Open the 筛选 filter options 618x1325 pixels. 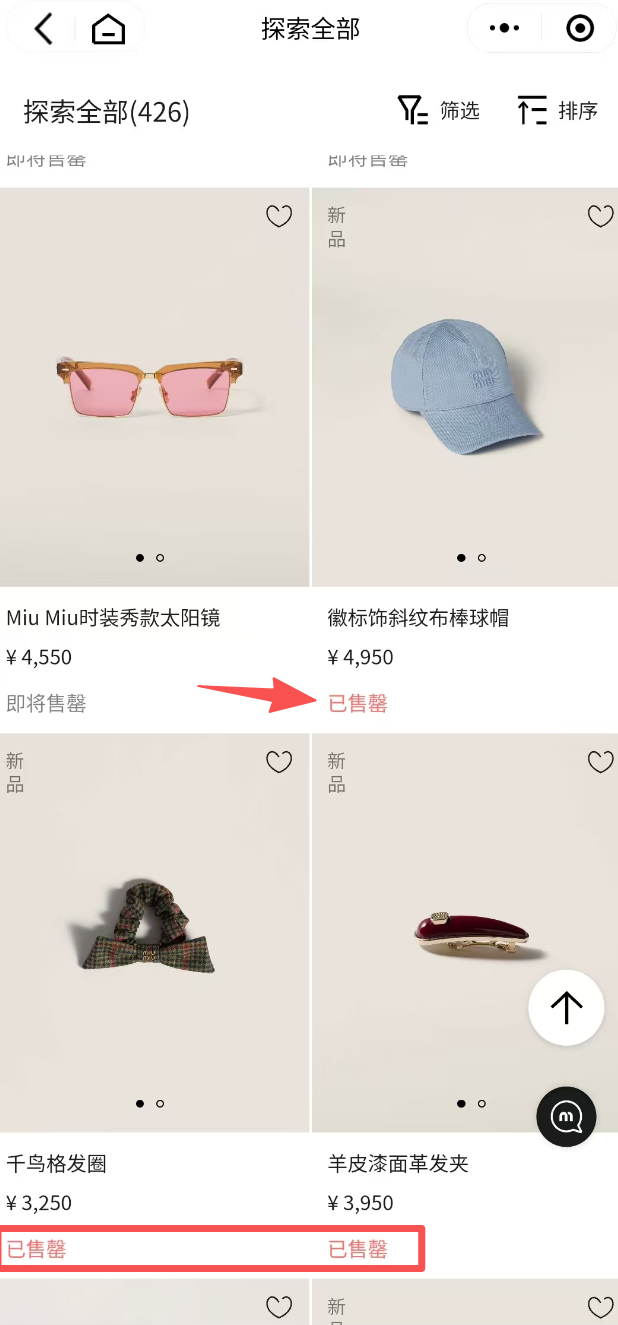coord(439,111)
